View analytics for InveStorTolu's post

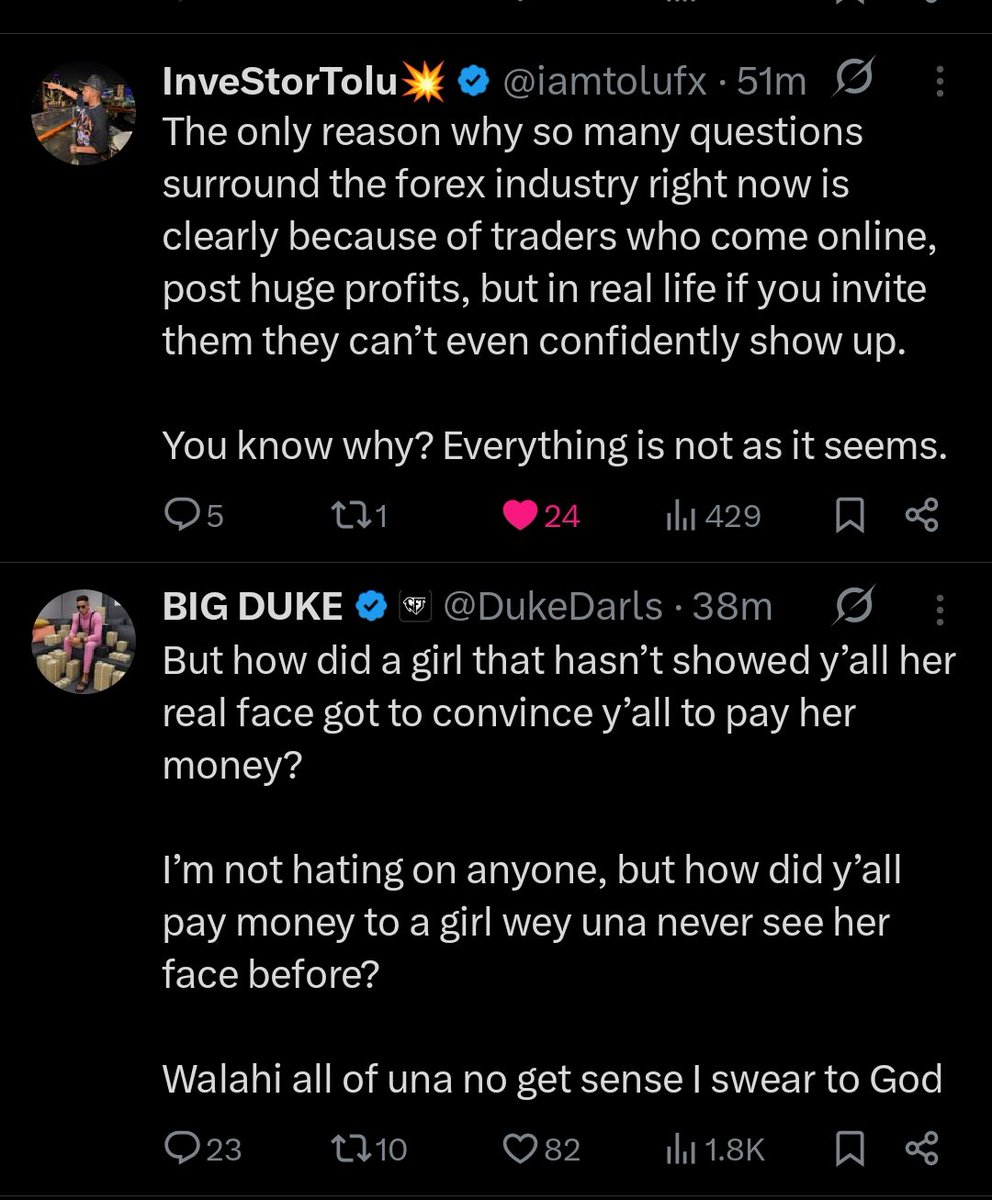681,516
